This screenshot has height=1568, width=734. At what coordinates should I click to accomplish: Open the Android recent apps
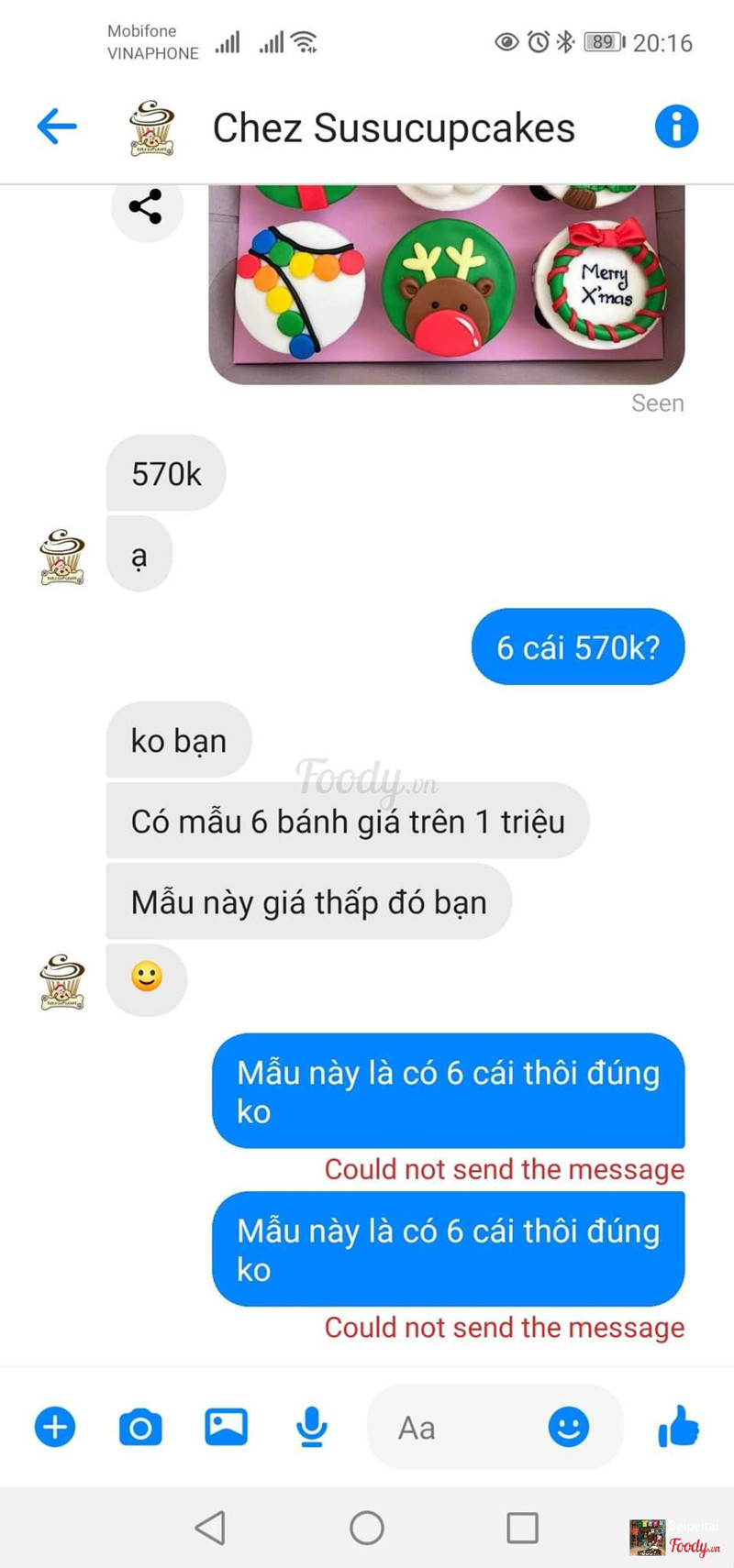pos(522,1528)
